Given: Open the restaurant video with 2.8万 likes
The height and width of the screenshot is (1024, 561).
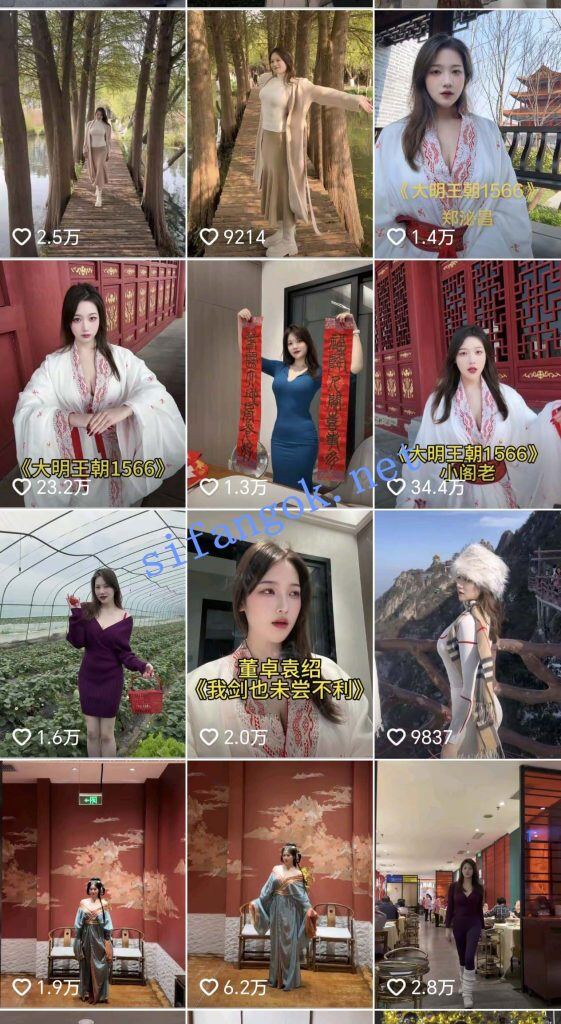Looking at the screenshot, I should tap(468, 884).
